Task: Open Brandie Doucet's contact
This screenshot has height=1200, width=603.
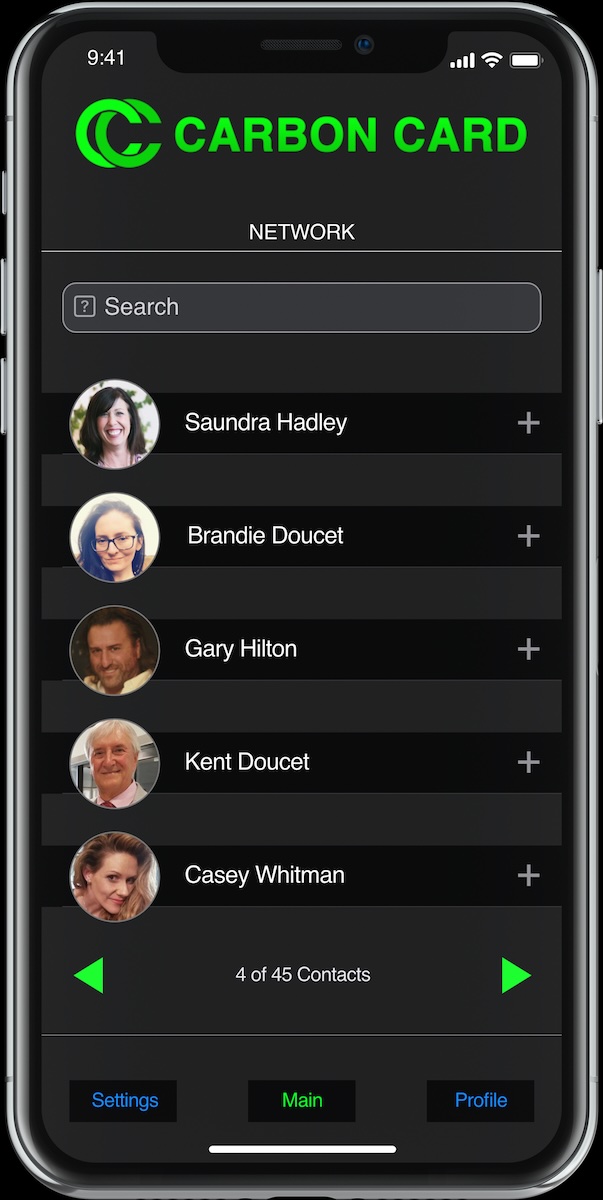Action: pyautogui.click(x=265, y=536)
